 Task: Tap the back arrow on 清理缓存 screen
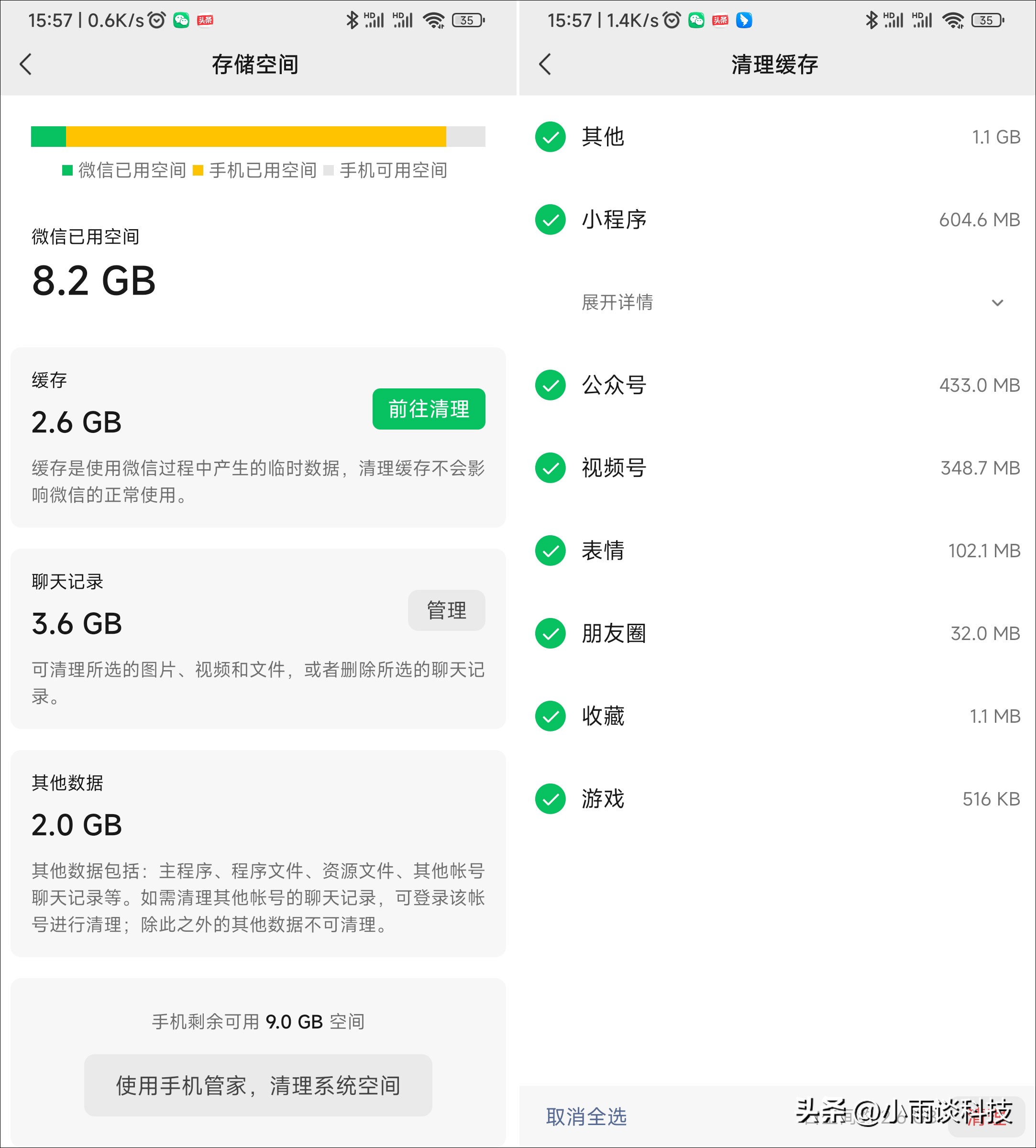tap(545, 64)
